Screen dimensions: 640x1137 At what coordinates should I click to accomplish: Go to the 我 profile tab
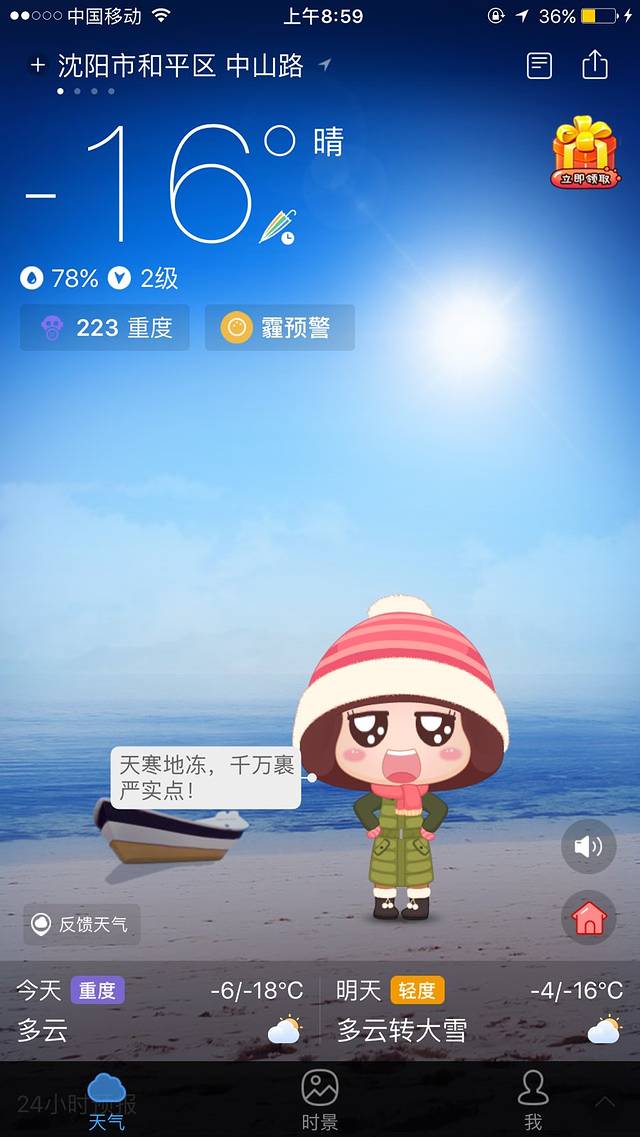click(533, 1100)
